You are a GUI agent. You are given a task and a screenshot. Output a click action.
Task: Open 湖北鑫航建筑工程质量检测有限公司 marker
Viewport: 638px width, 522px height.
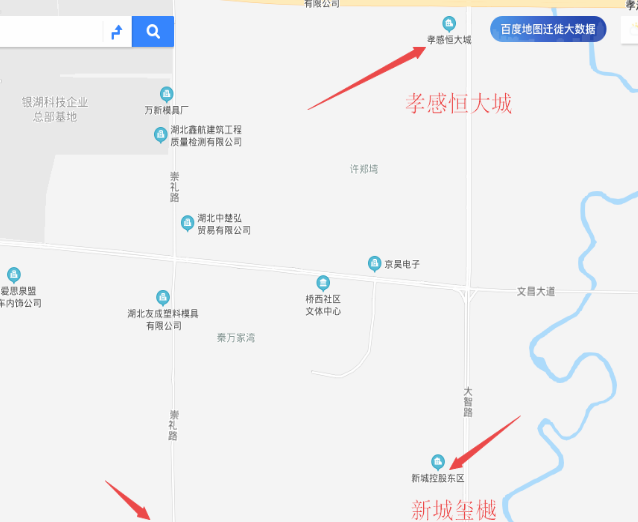tap(160, 135)
